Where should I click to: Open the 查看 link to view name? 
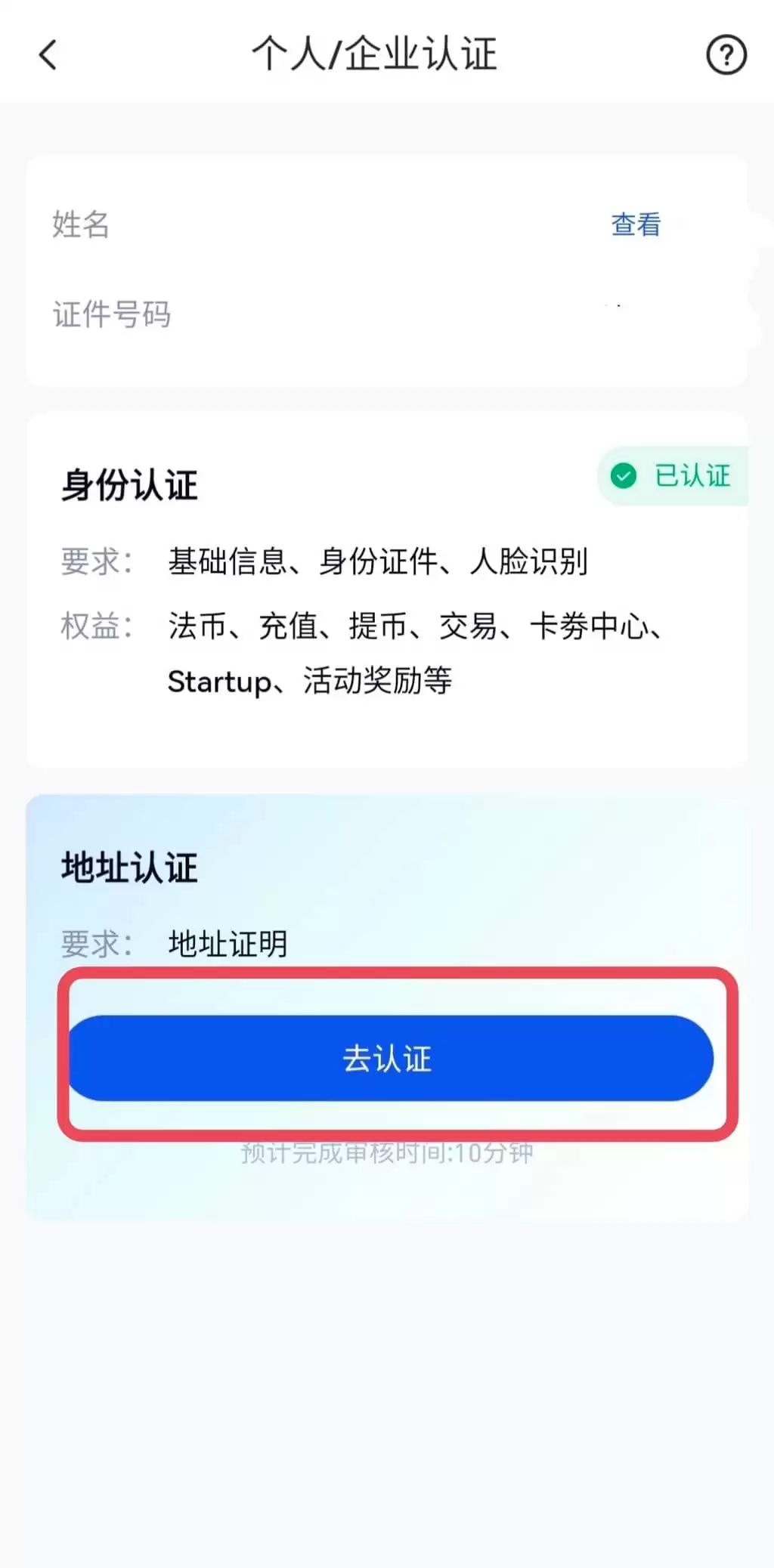635,224
